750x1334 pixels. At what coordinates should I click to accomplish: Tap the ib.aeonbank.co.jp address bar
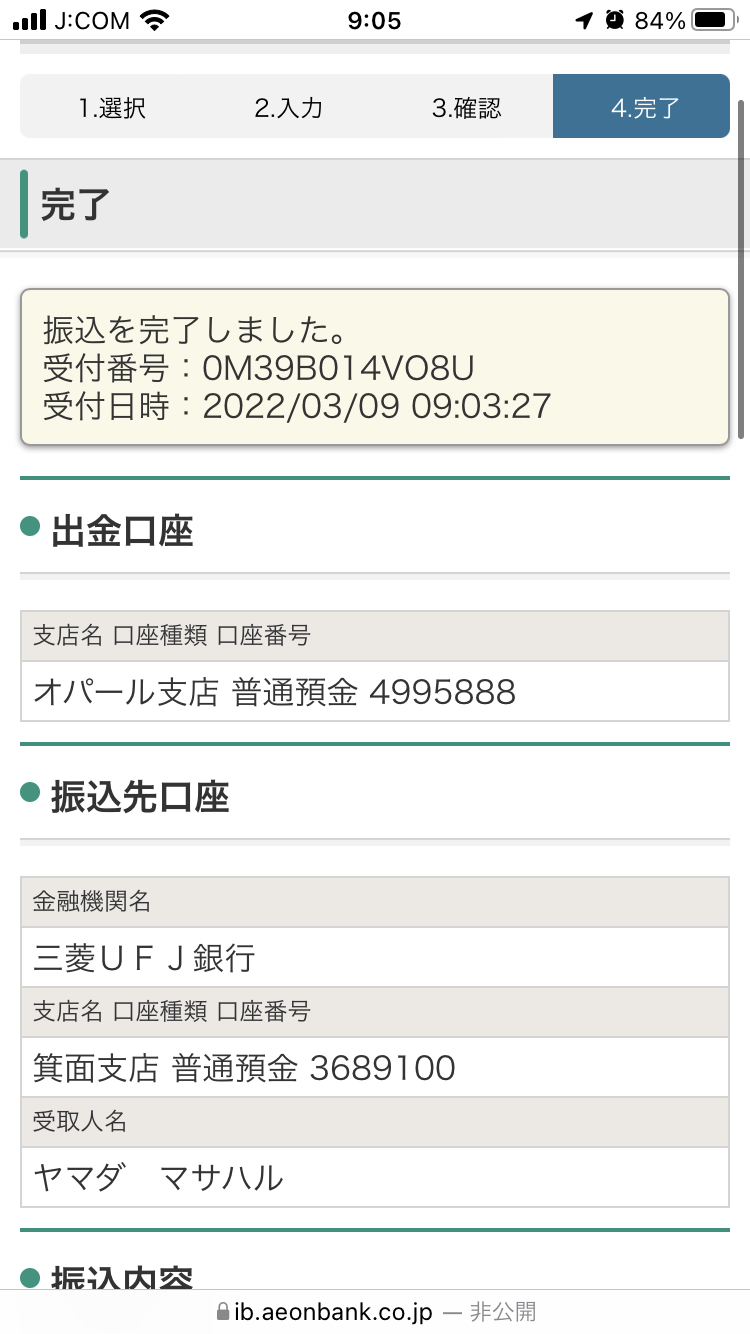[x=375, y=1312]
